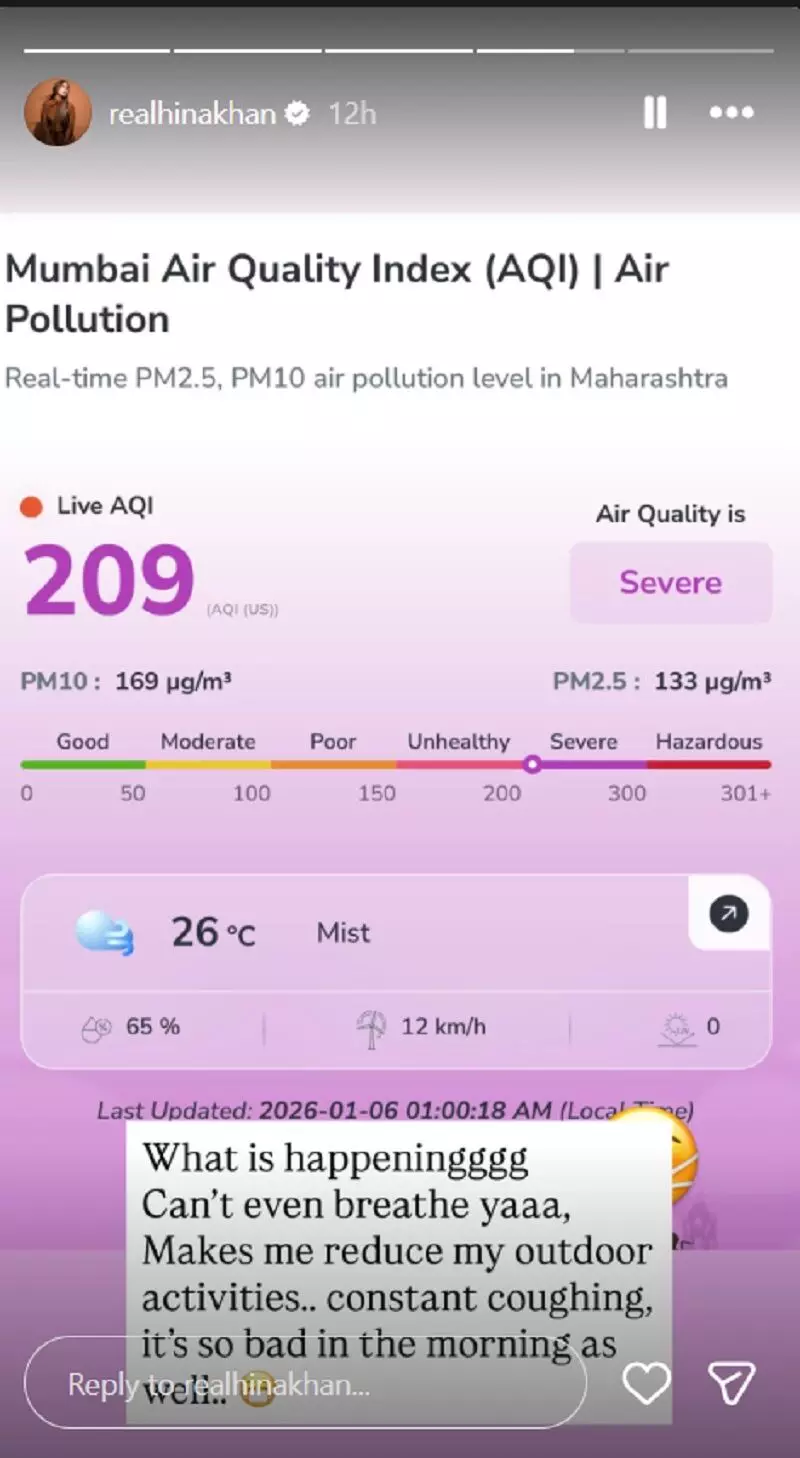Like this story with the heart
800x1458 pixels.
646,1383
